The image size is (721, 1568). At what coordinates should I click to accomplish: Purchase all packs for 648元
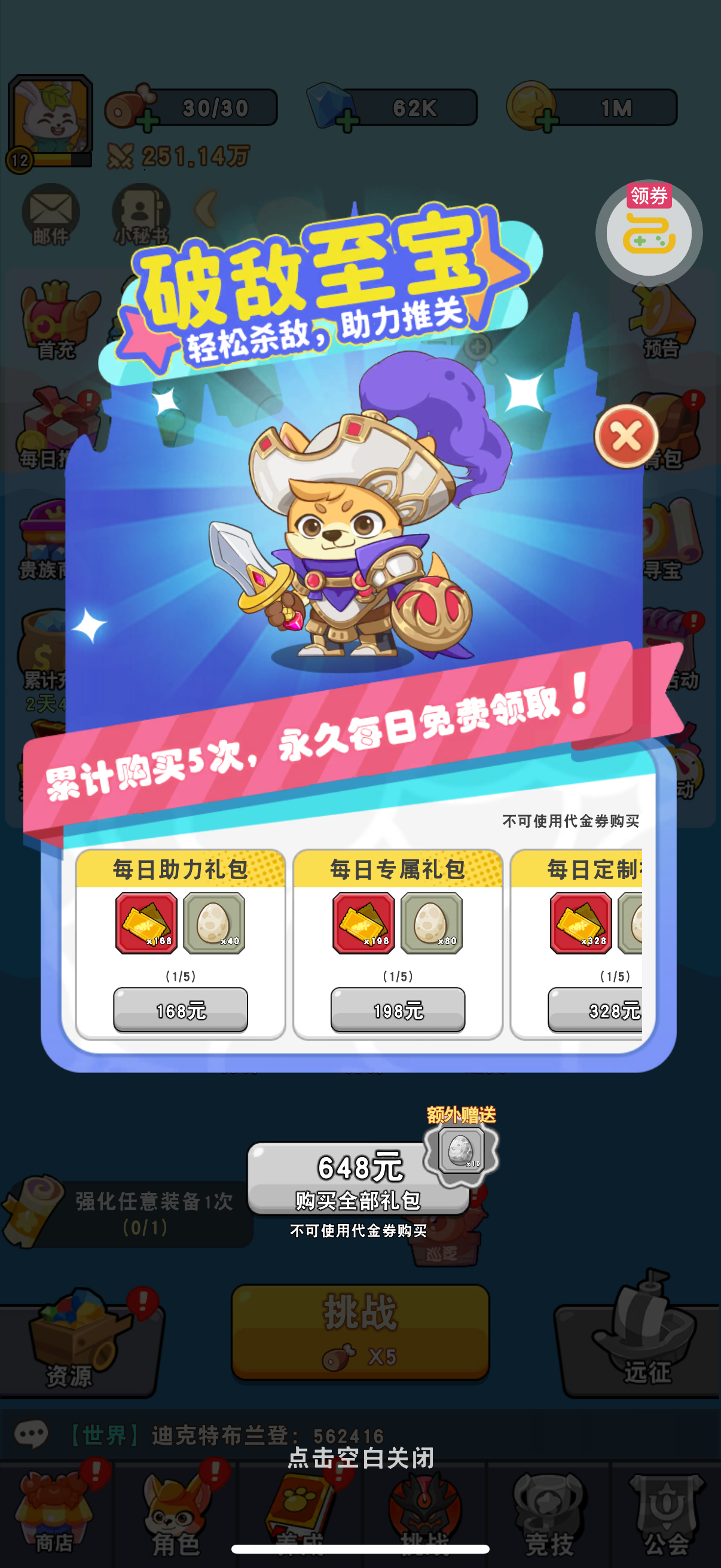pos(358,1179)
